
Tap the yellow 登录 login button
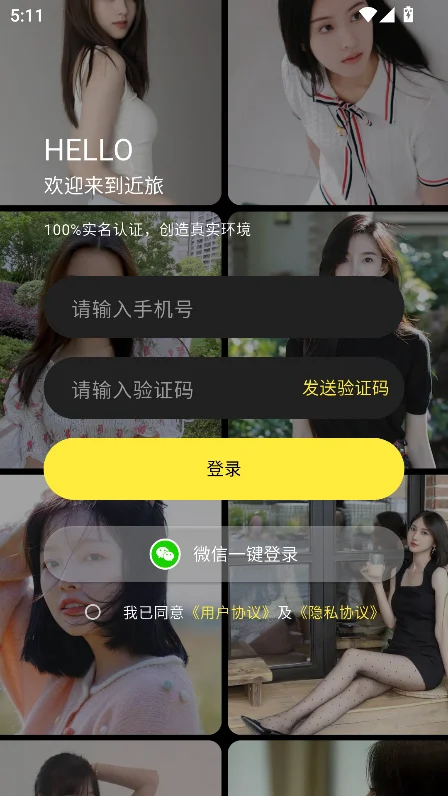223,469
